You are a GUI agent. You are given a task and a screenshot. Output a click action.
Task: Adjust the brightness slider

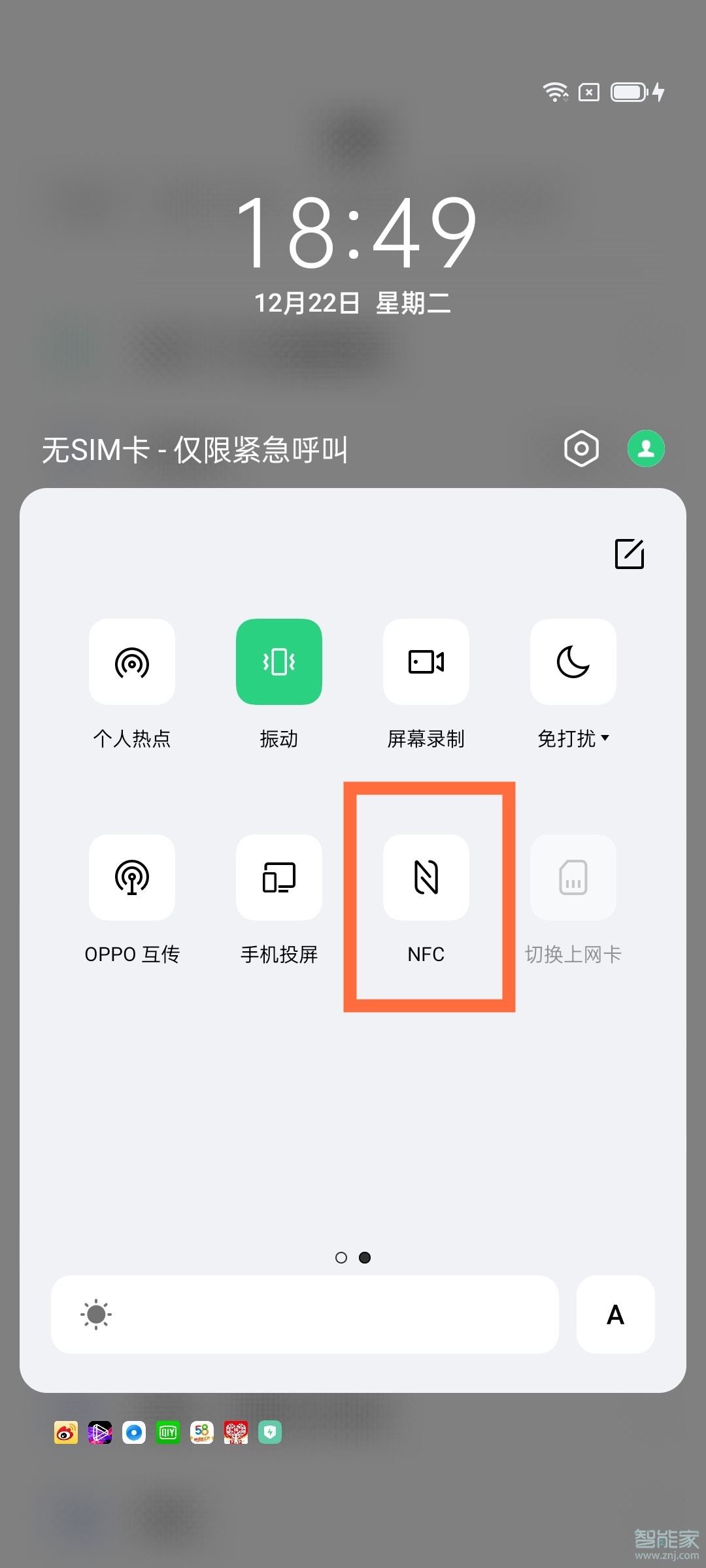coord(305,1315)
